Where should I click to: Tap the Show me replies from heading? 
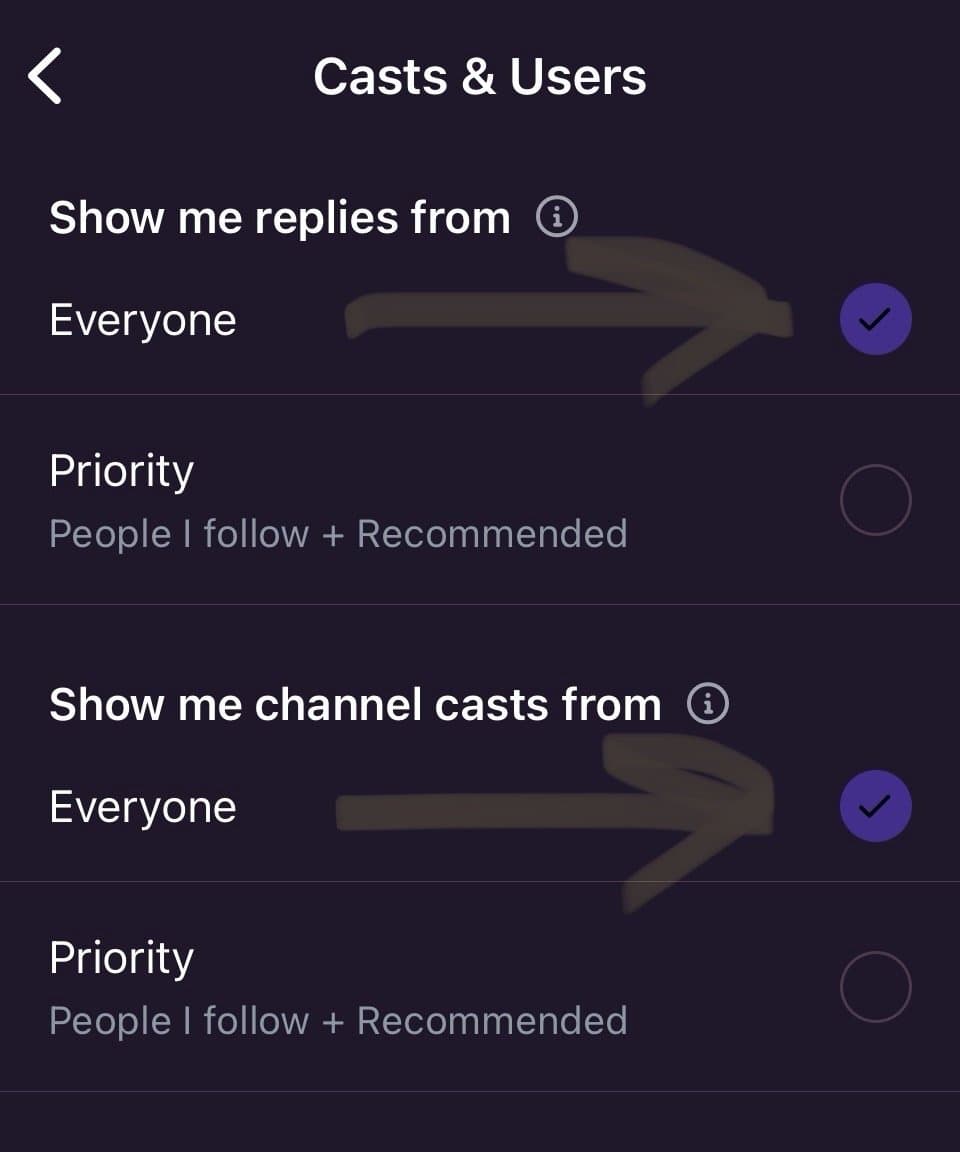(x=280, y=216)
